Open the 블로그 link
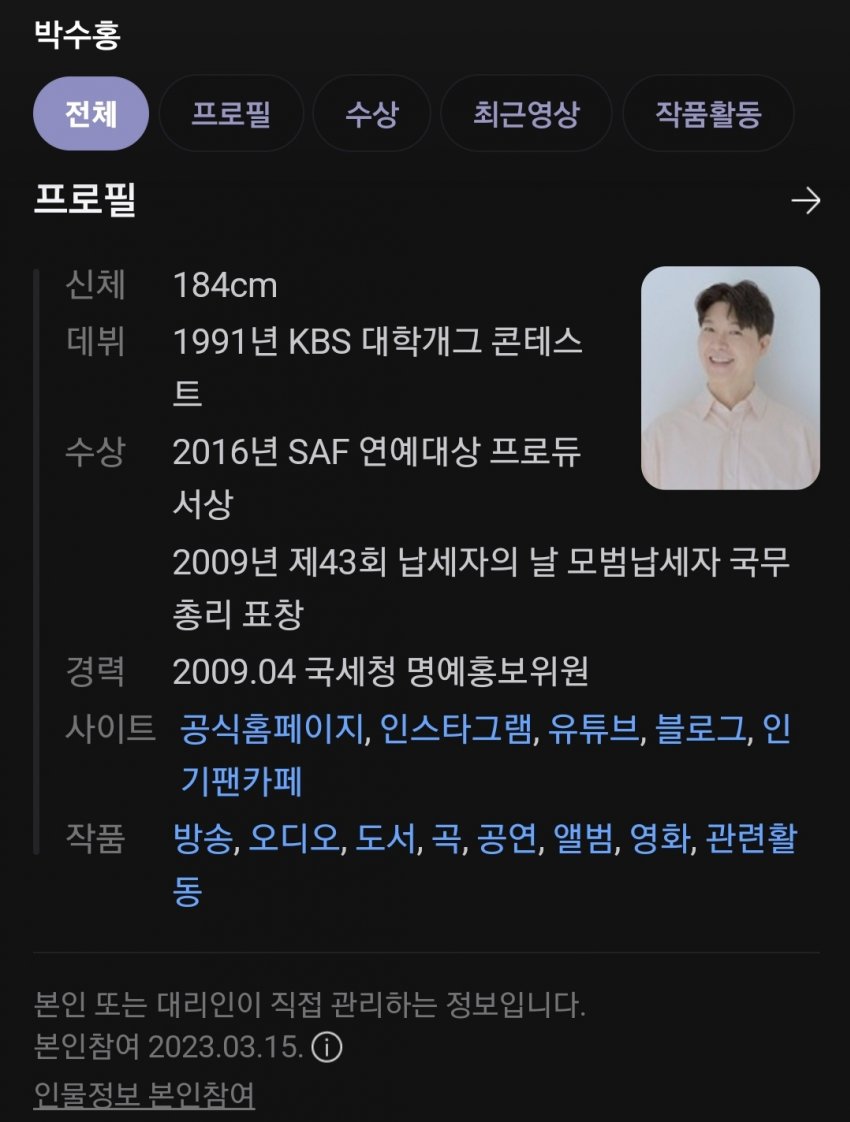 click(700, 729)
